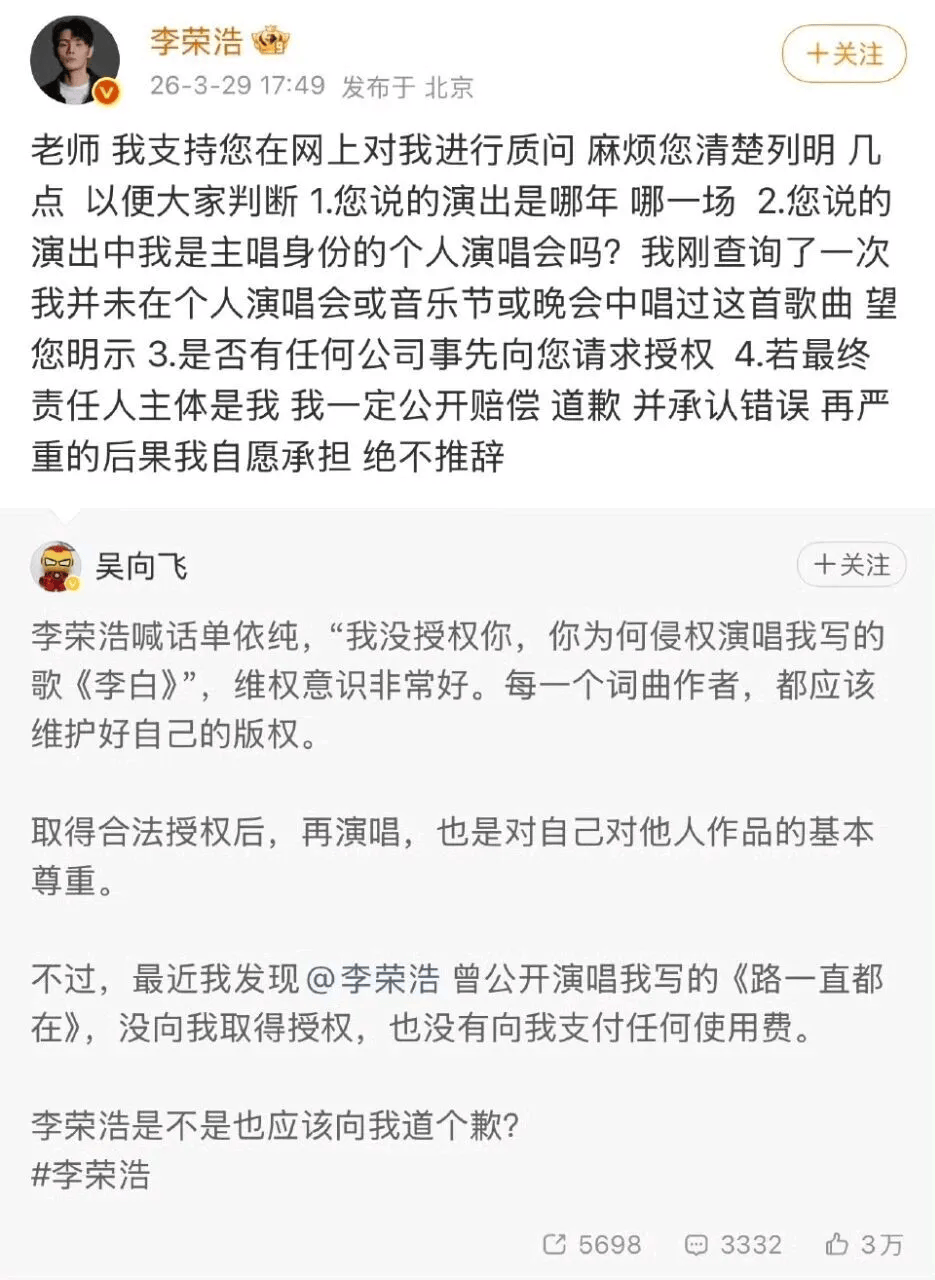The height and width of the screenshot is (1280, 935).
Task: Repost the post showing 5698 shares
Action: (x=592, y=1244)
